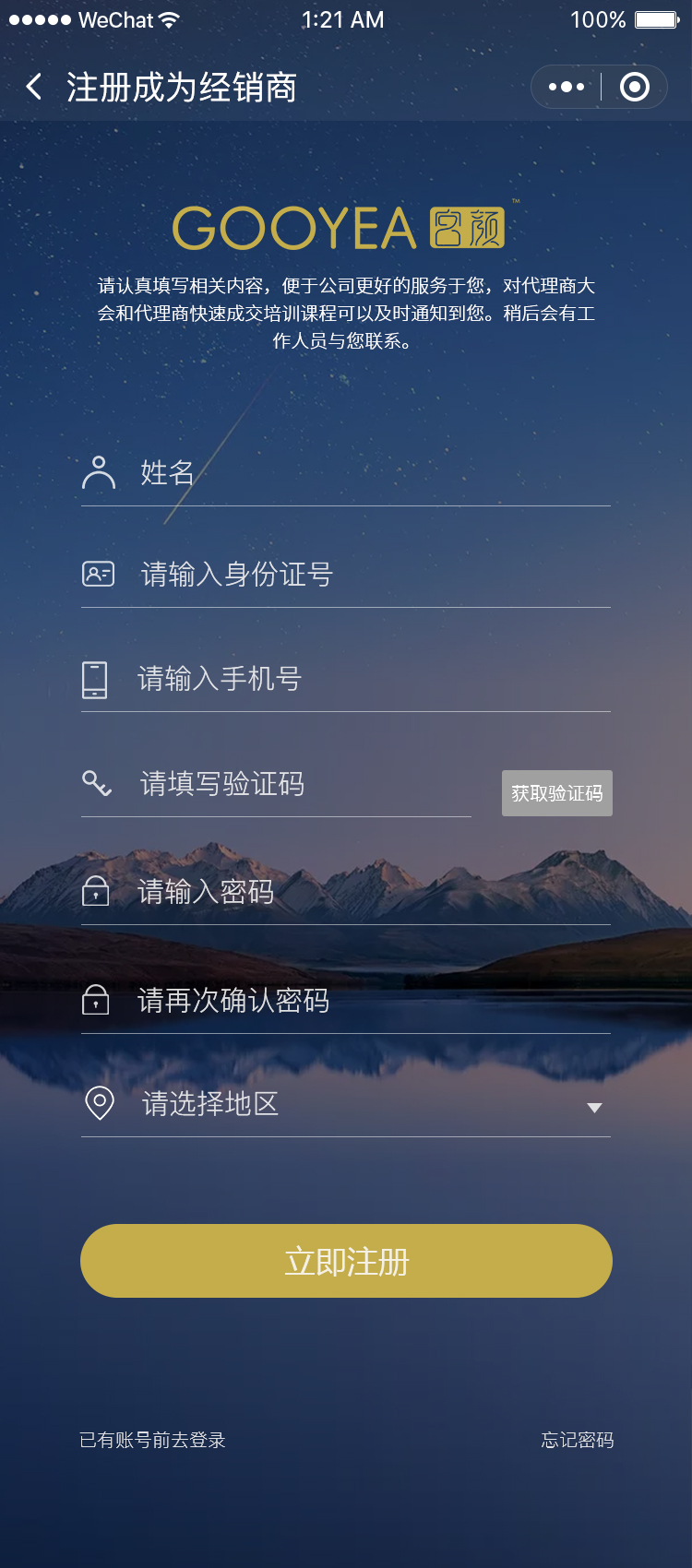Image resolution: width=692 pixels, height=1568 pixels.
Task: Click the ID card icon beside 身份证号 field
Action: coord(98,574)
